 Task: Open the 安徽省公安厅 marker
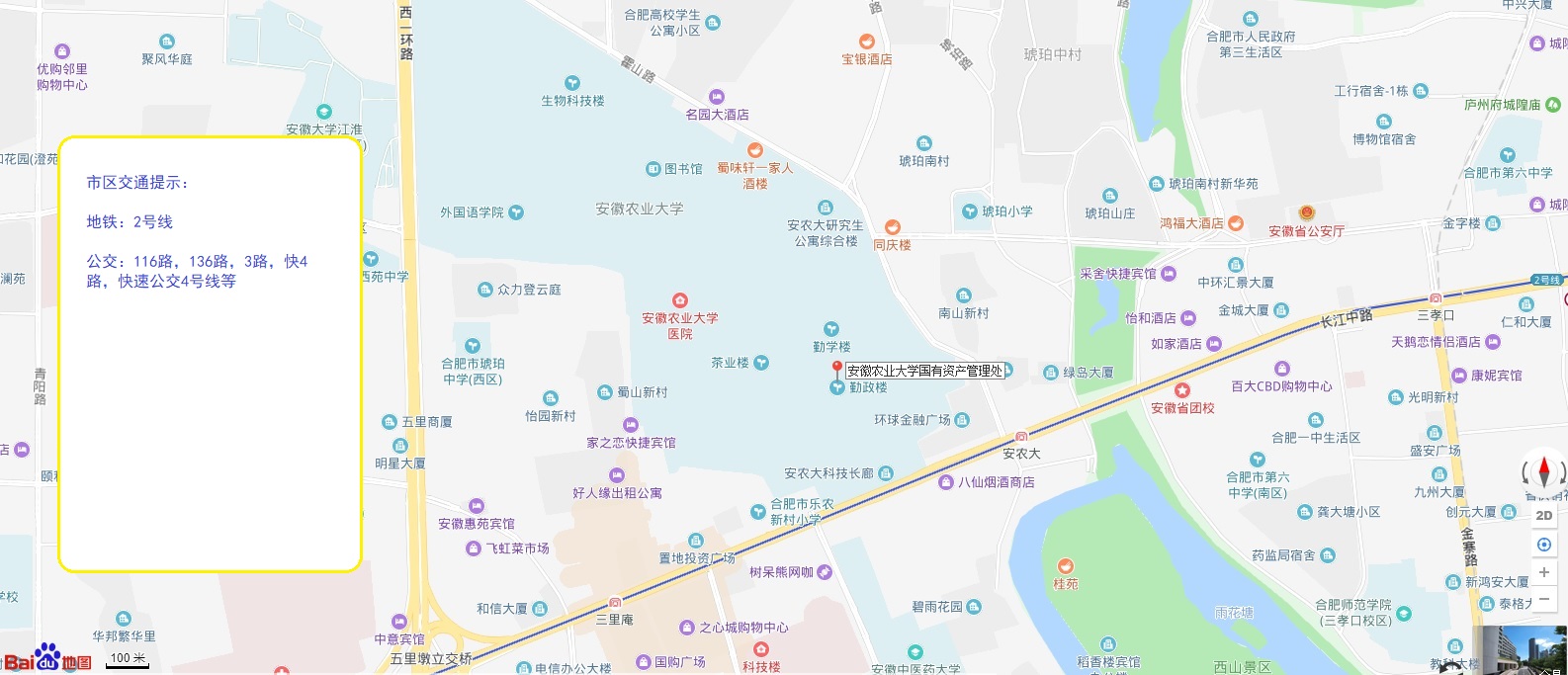coord(1307,213)
